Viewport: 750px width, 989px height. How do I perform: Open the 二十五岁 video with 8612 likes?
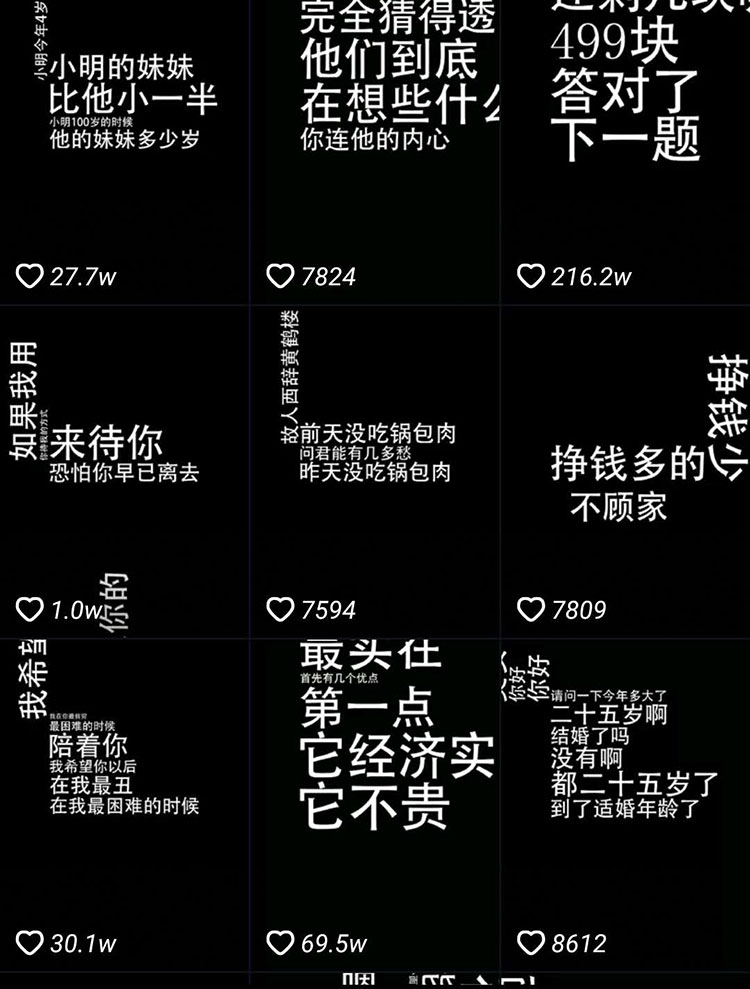click(x=626, y=800)
